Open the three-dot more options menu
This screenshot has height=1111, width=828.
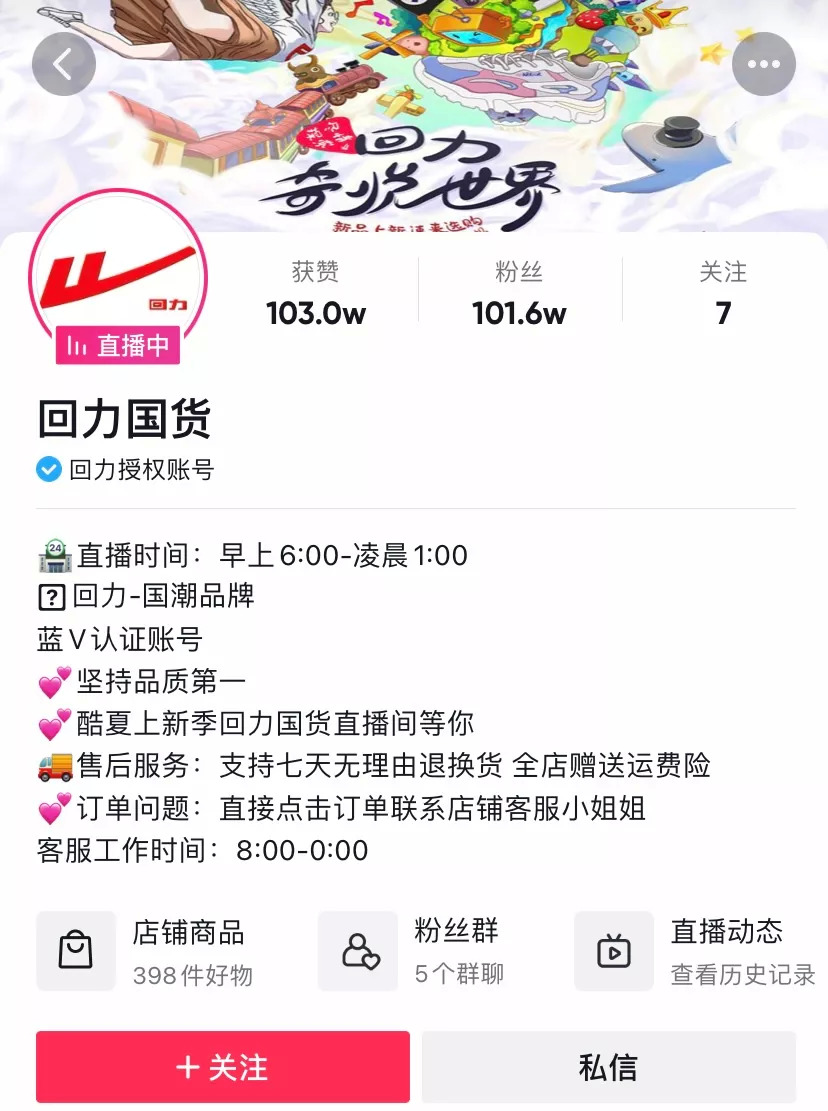pos(764,64)
